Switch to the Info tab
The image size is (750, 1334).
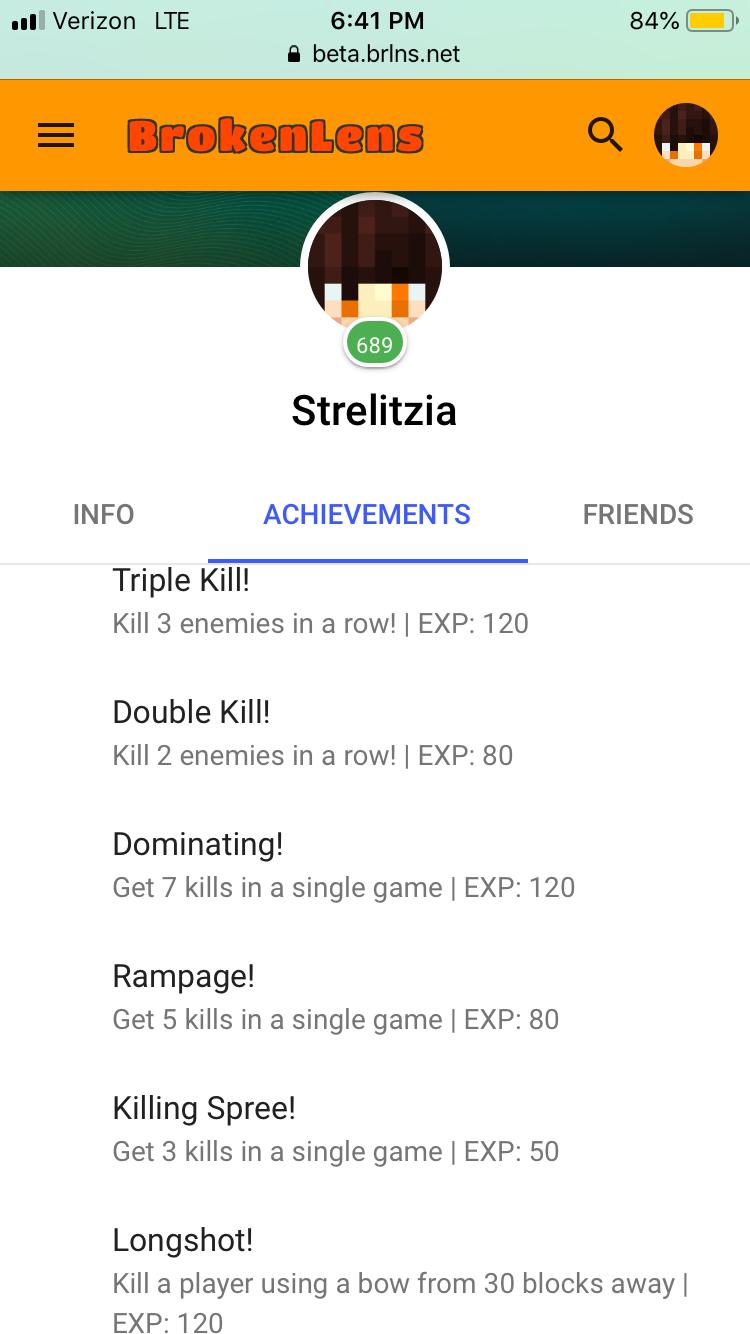coord(104,514)
